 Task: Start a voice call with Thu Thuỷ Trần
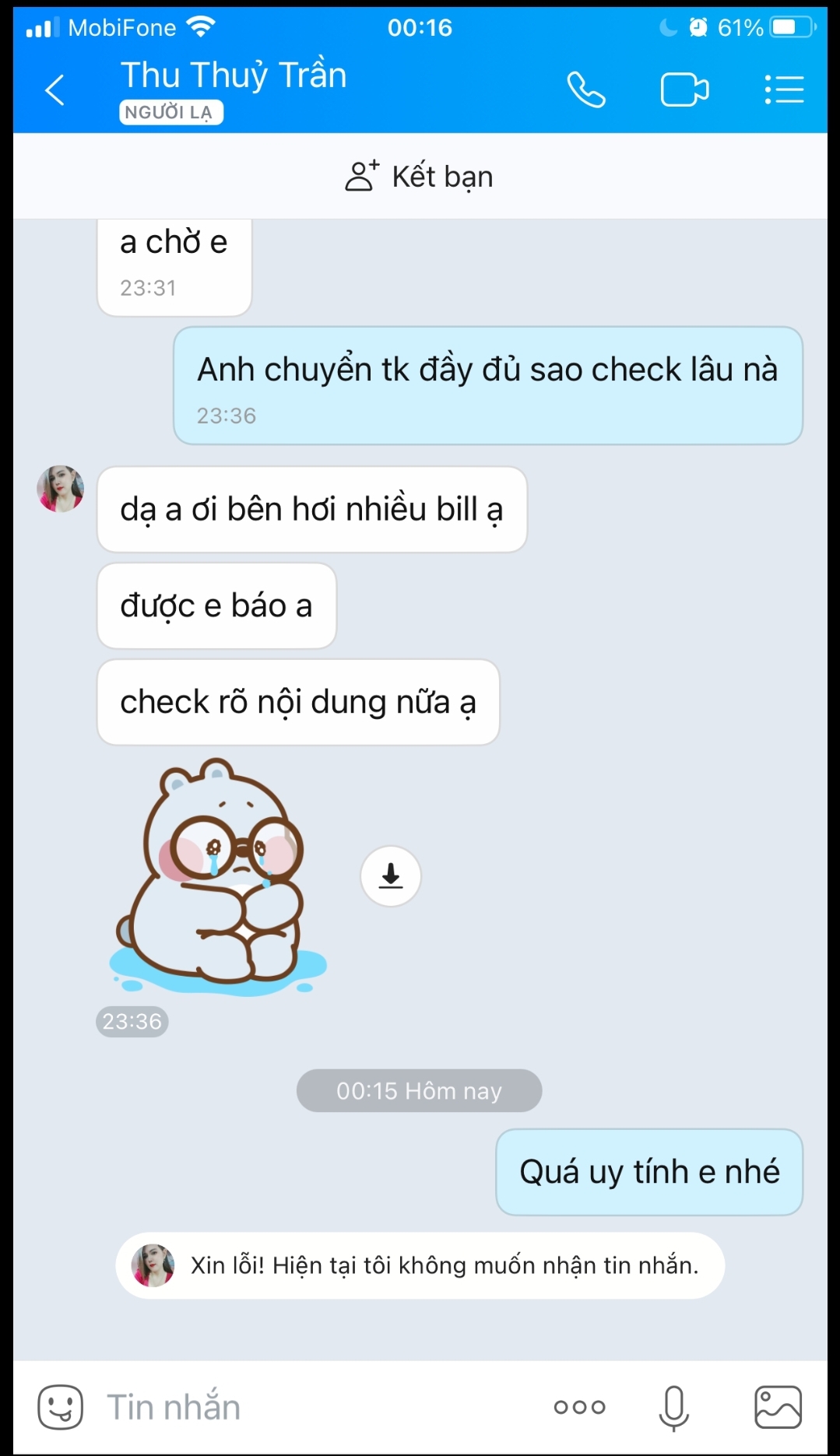point(585,90)
